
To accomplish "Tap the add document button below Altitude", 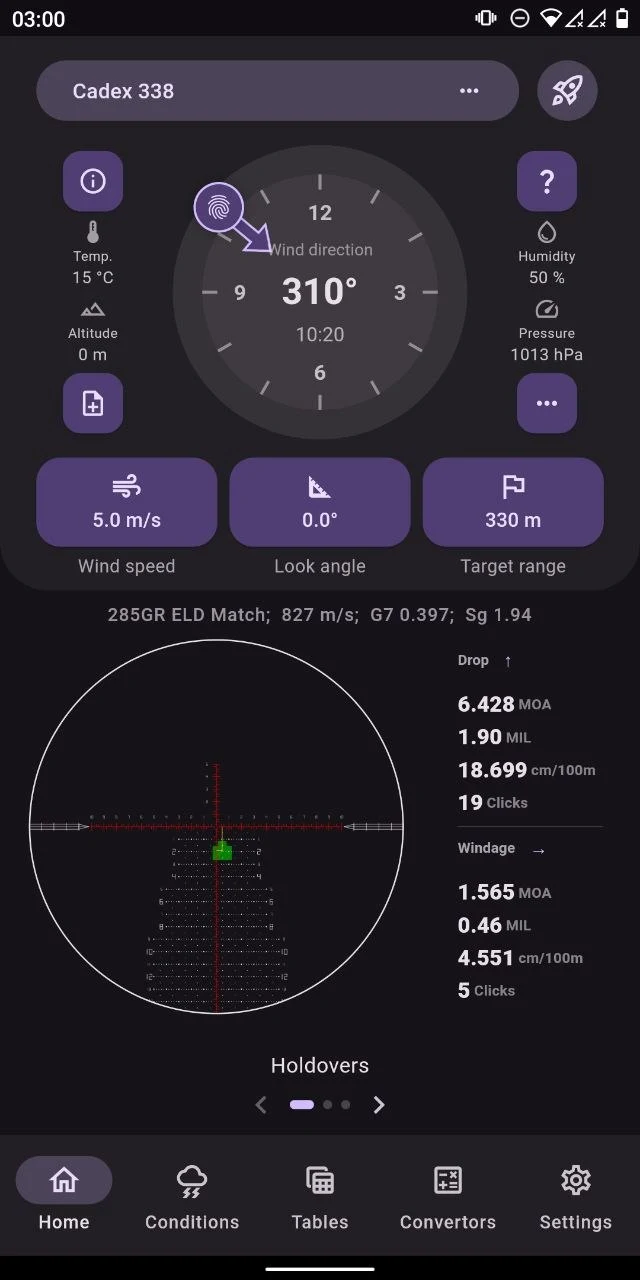I will 93,403.
